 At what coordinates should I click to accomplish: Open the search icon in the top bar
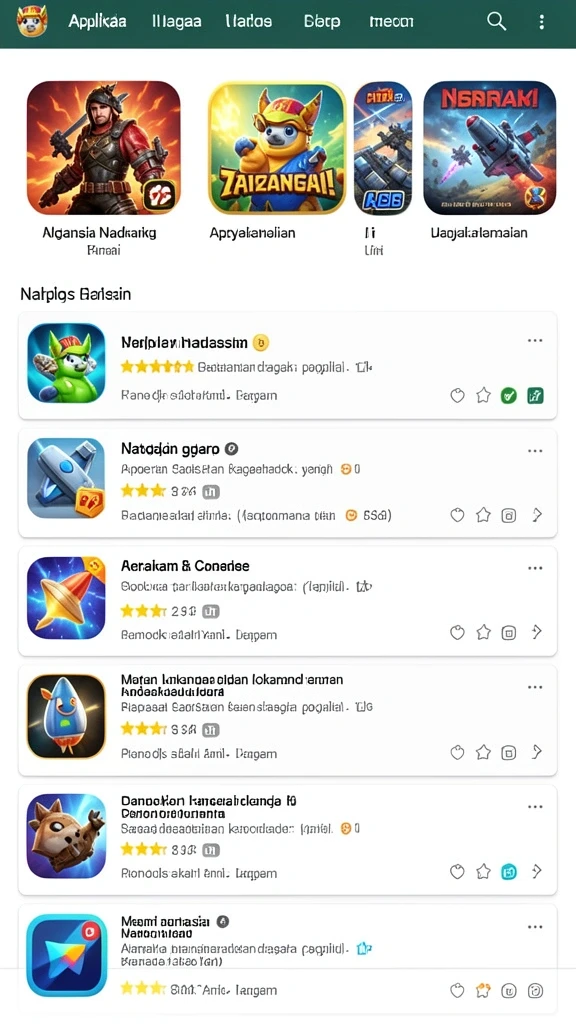point(497,22)
